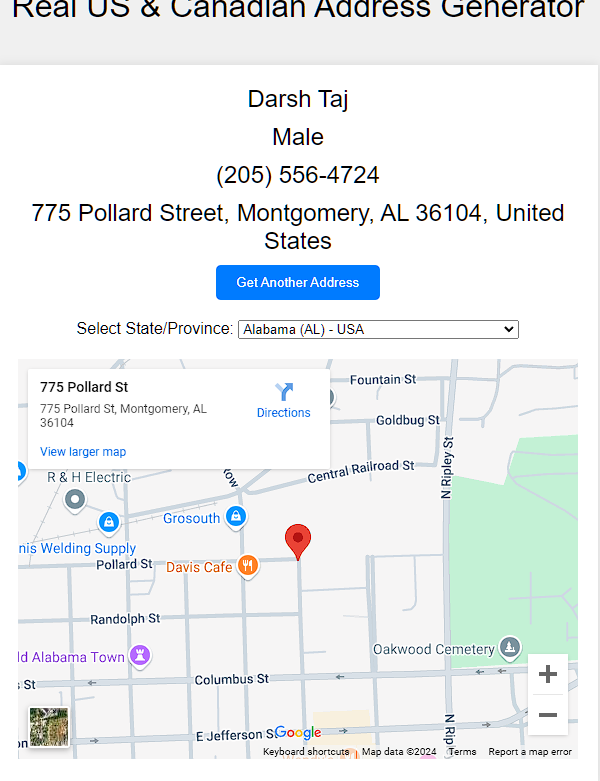
Task: Get another address
Action: click(x=298, y=282)
